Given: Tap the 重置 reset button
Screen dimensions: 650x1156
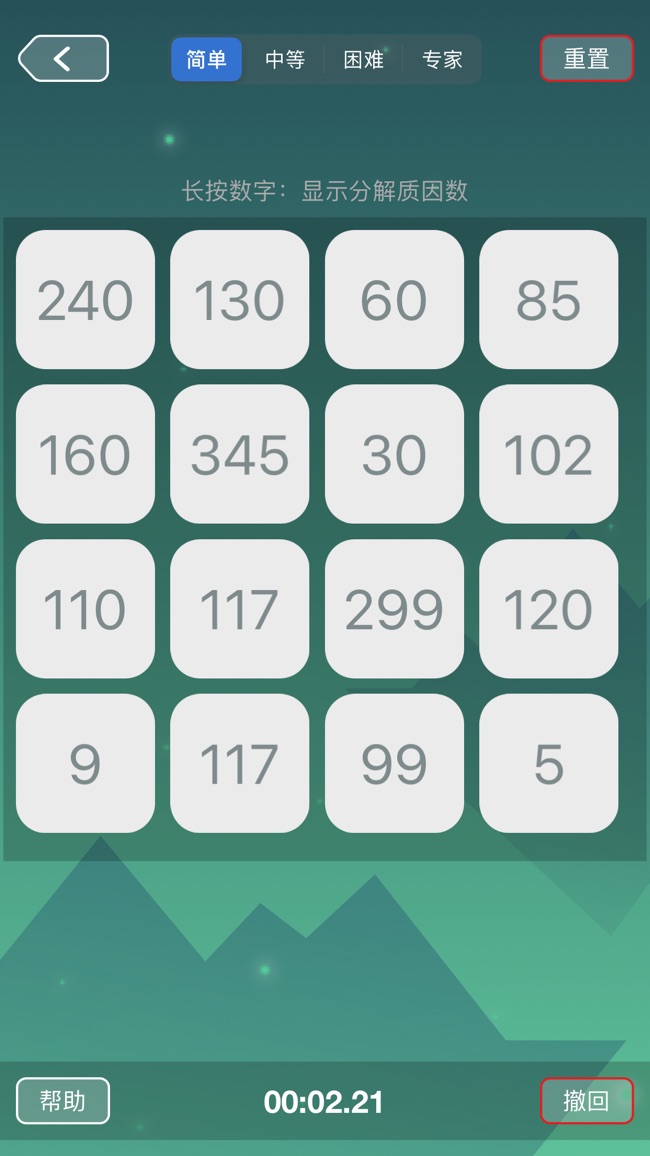Looking at the screenshot, I should point(586,59).
